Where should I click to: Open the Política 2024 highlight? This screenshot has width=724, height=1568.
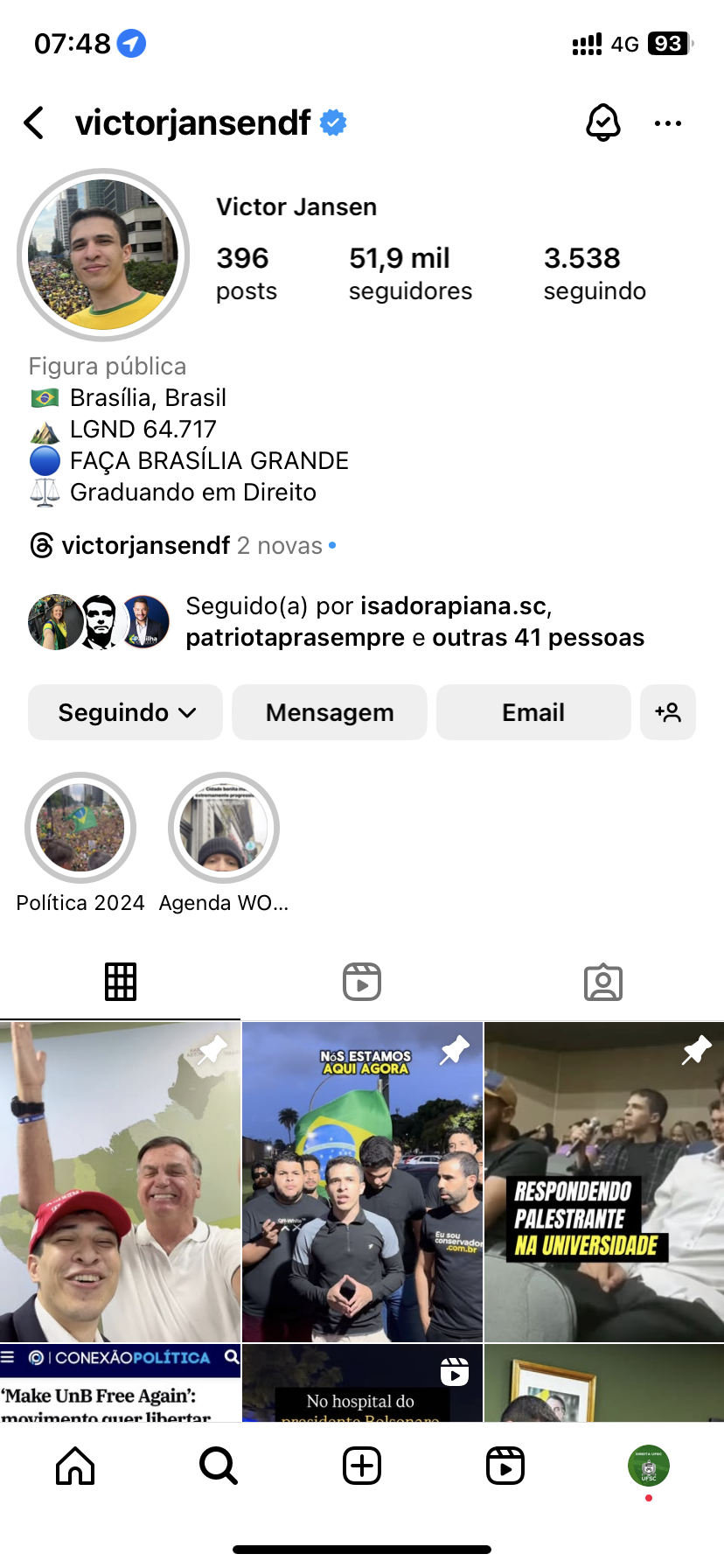coord(80,828)
